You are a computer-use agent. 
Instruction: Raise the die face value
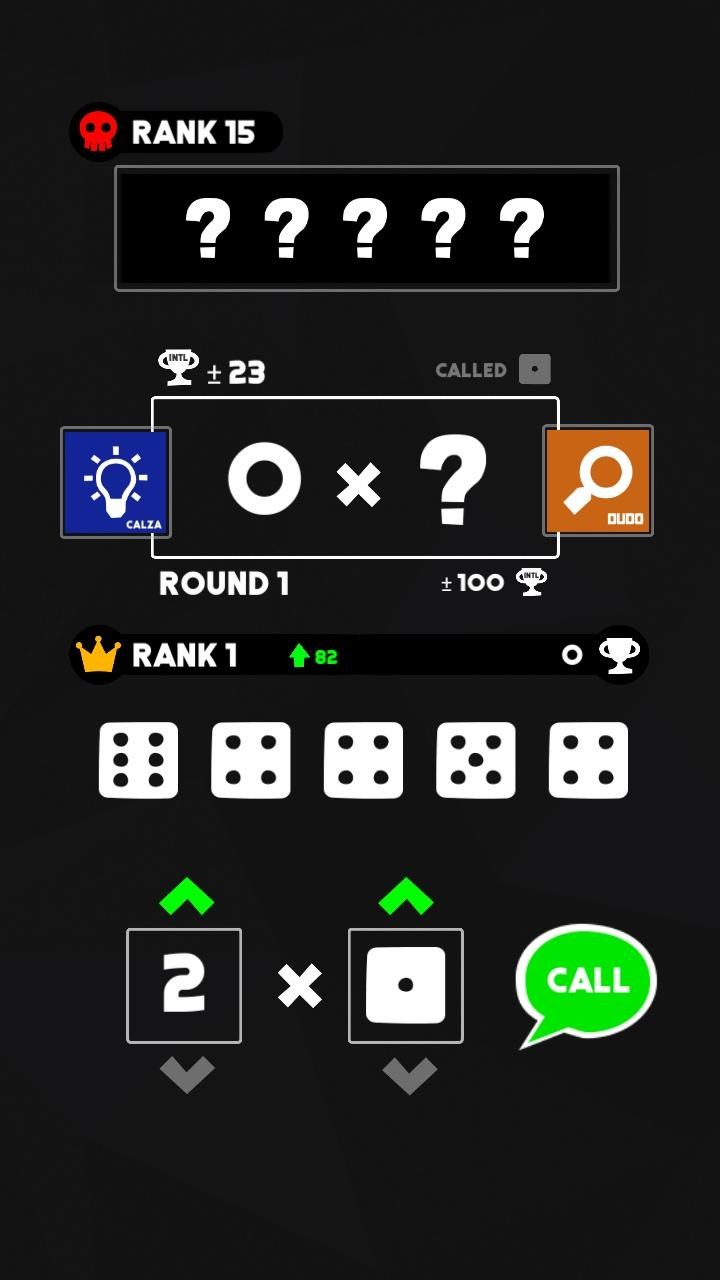[406, 897]
